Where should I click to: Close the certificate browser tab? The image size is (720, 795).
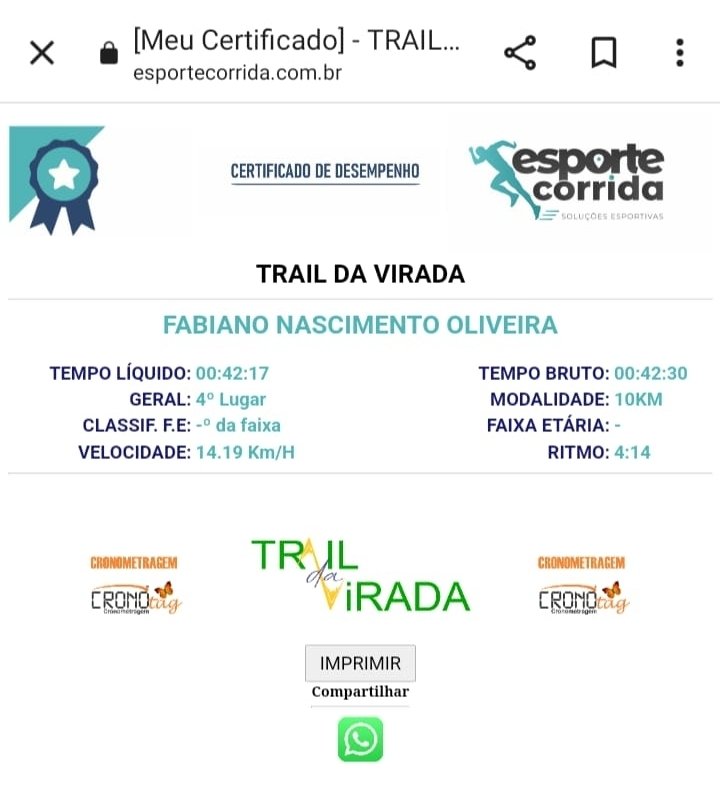coord(42,52)
